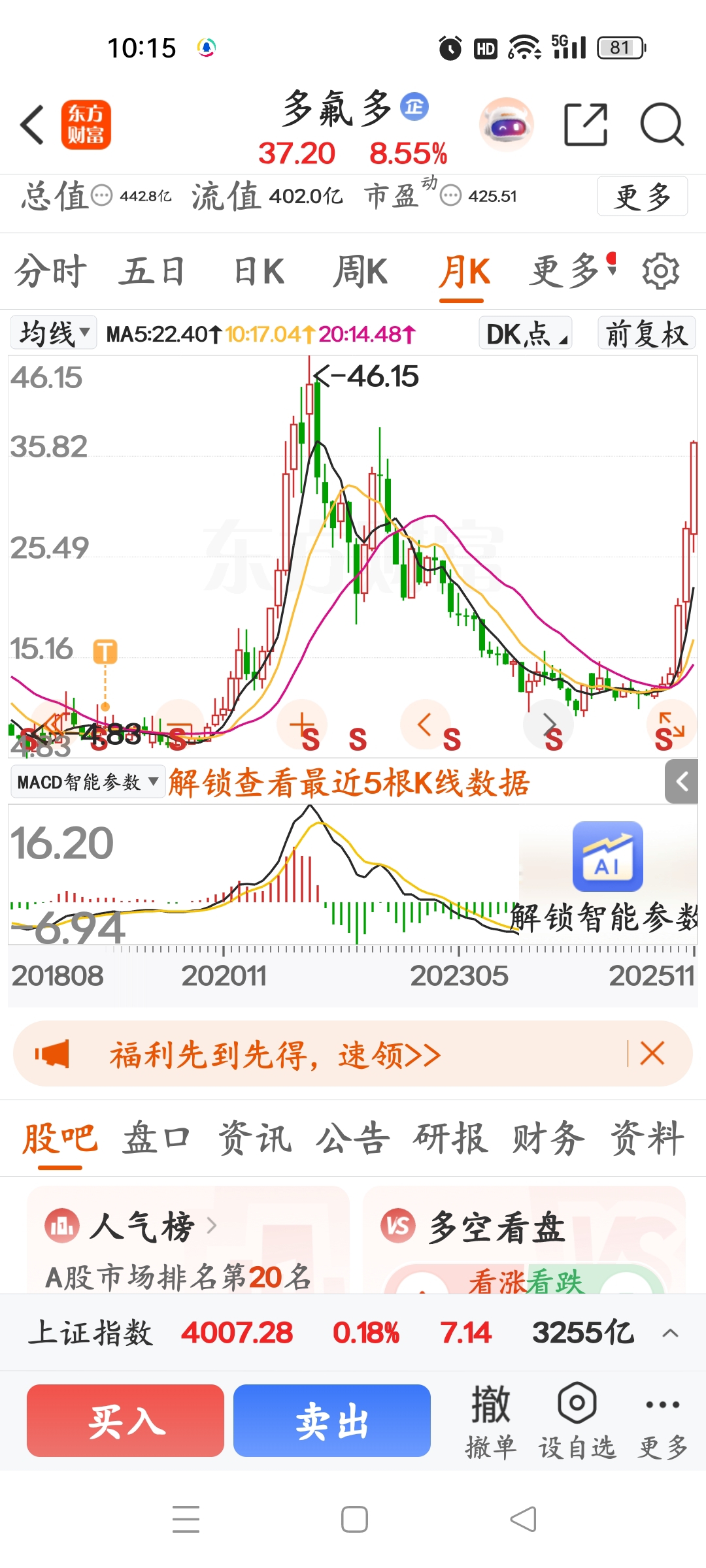This screenshot has width=706, height=1568.
Task: Share this stock page
Action: 586,124
